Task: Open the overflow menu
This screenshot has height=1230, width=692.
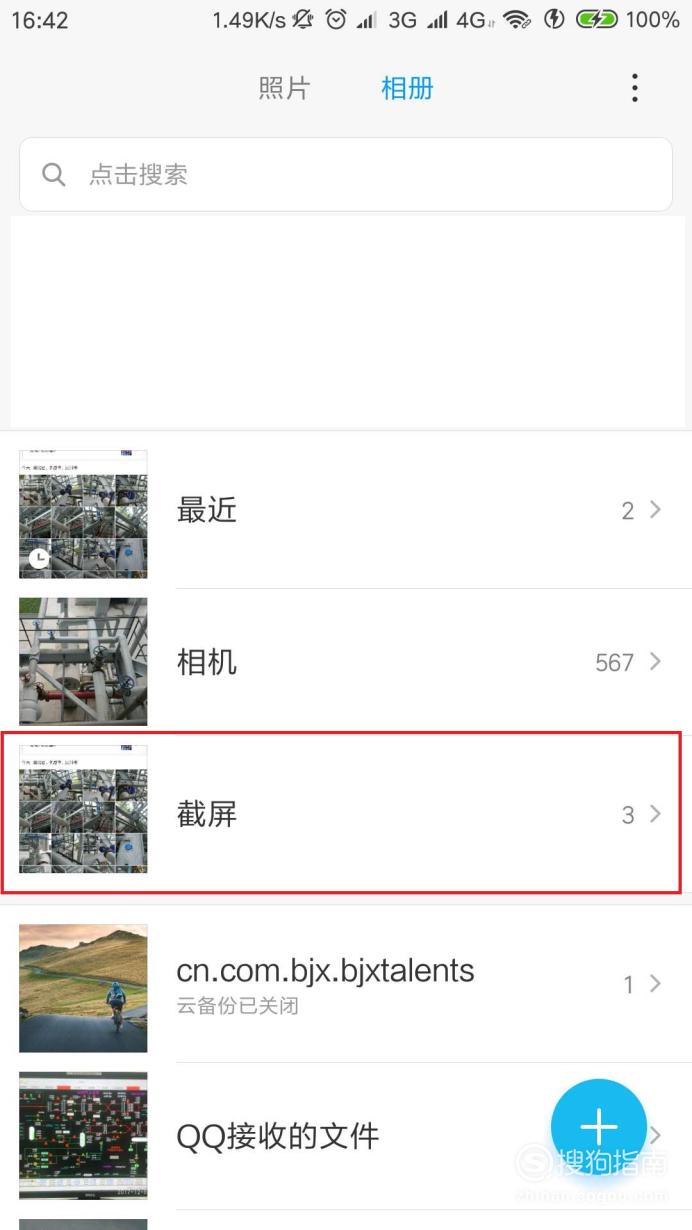Action: (x=634, y=88)
